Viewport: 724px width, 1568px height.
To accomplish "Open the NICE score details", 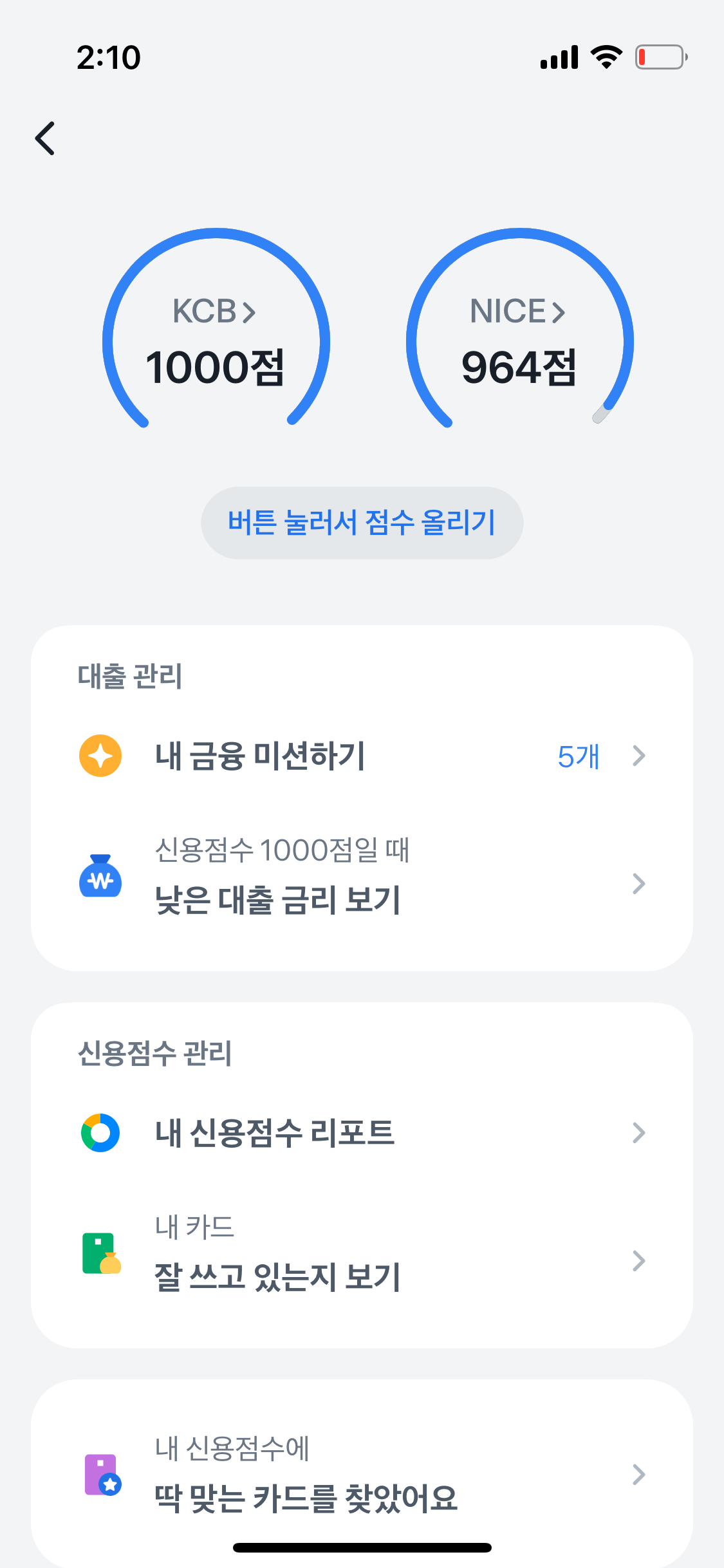I will pyautogui.click(x=518, y=312).
